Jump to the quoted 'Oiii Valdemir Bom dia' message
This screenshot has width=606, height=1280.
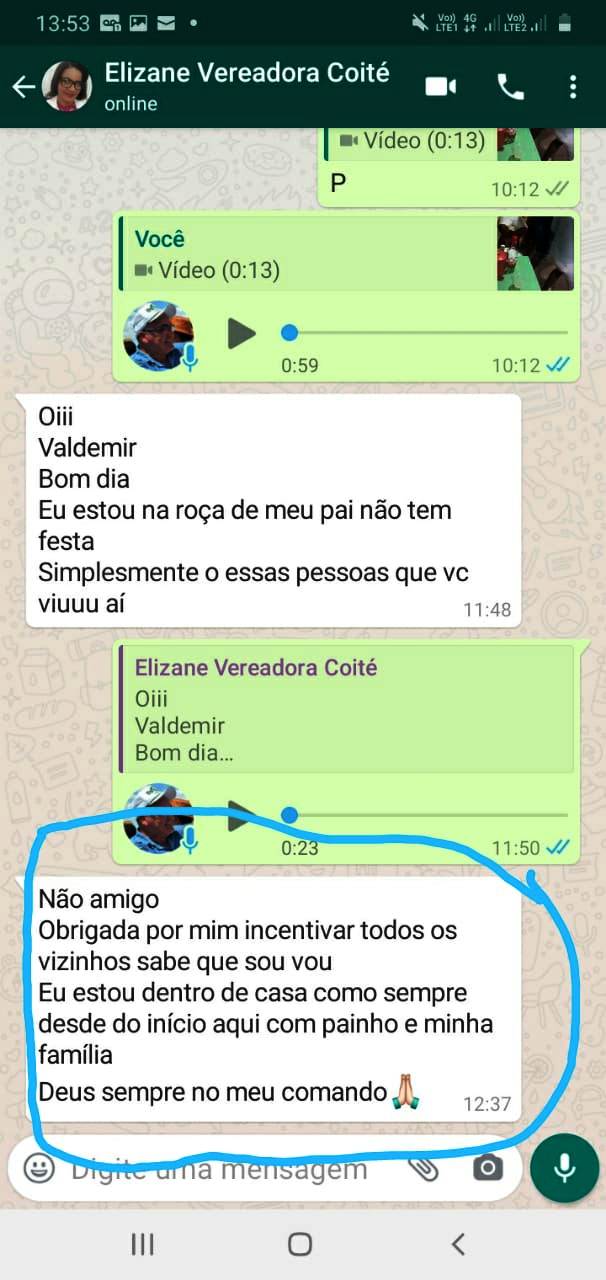click(345, 709)
